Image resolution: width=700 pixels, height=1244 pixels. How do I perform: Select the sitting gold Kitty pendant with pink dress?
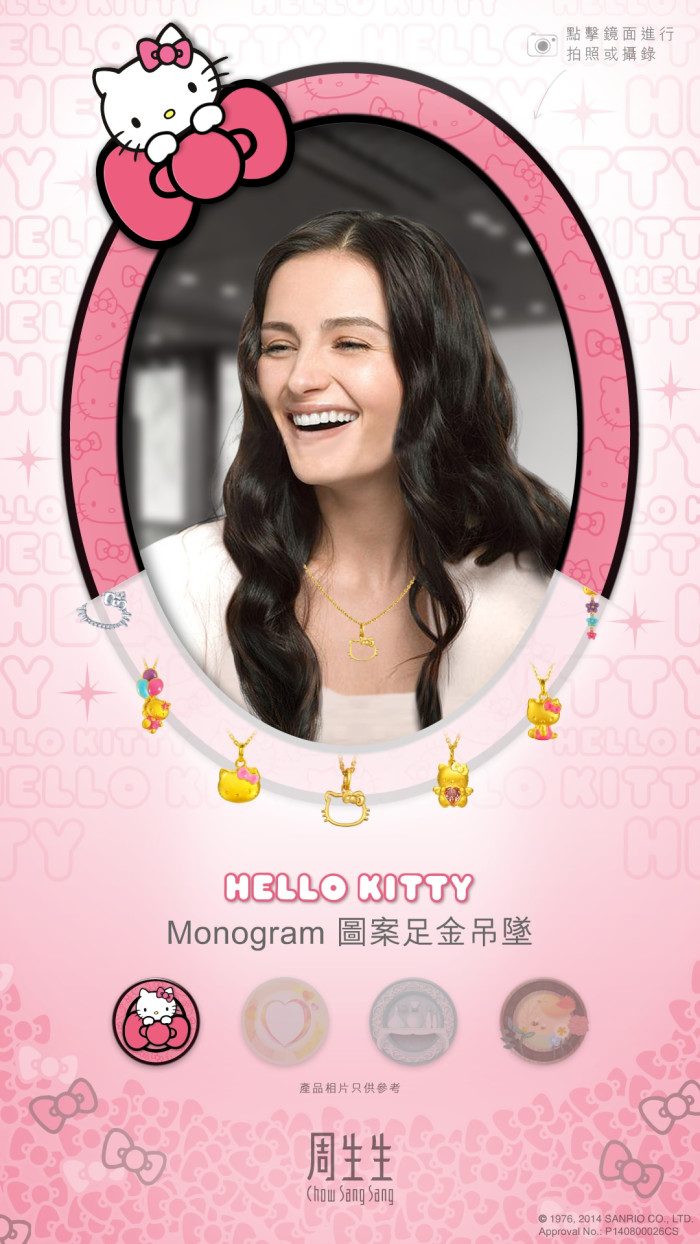click(x=545, y=702)
